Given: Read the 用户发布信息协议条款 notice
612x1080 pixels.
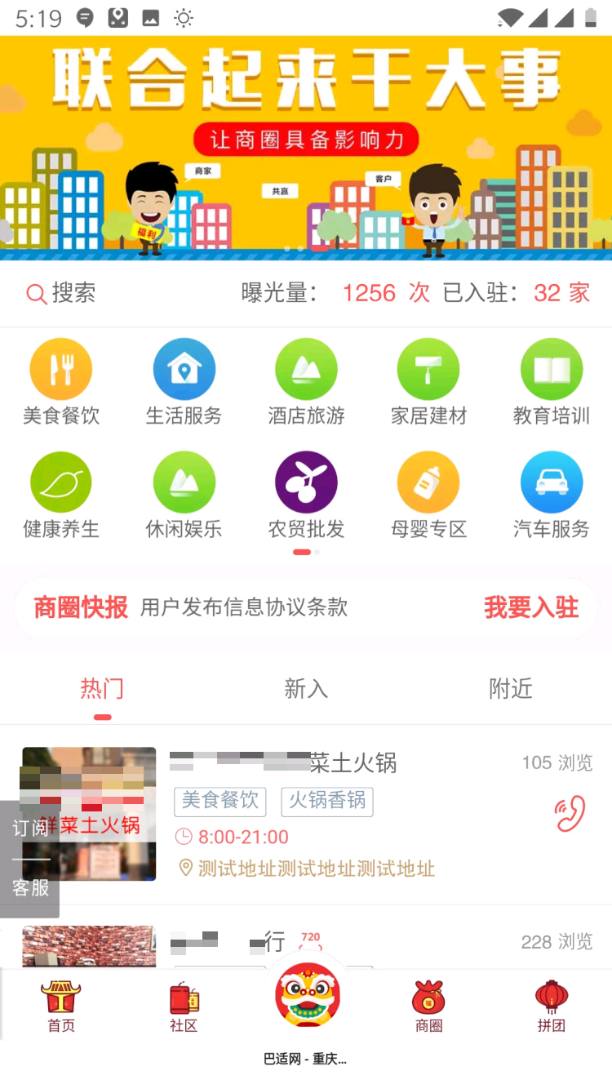Looking at the screenshot, I should click(x=244, y=607).
